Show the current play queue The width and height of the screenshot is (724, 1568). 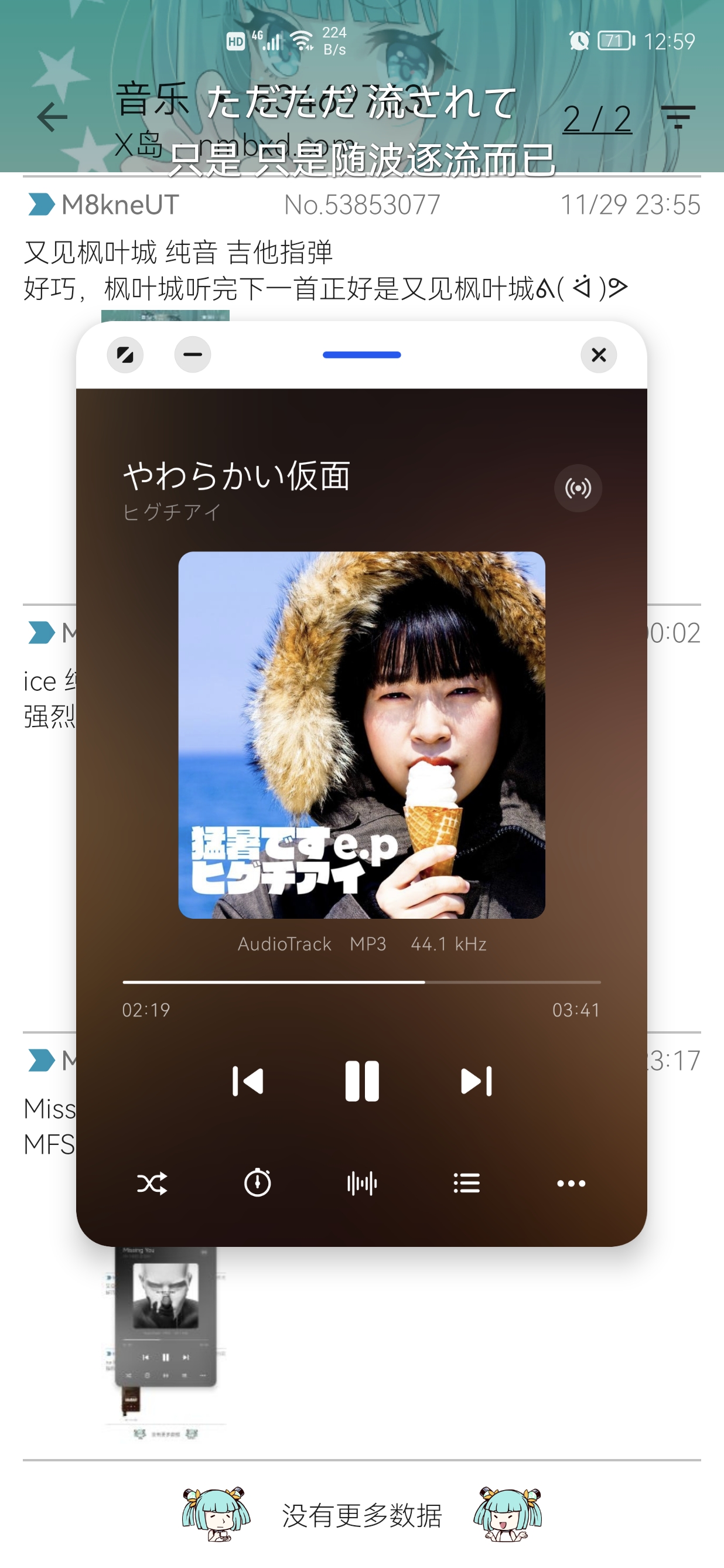467,1184
